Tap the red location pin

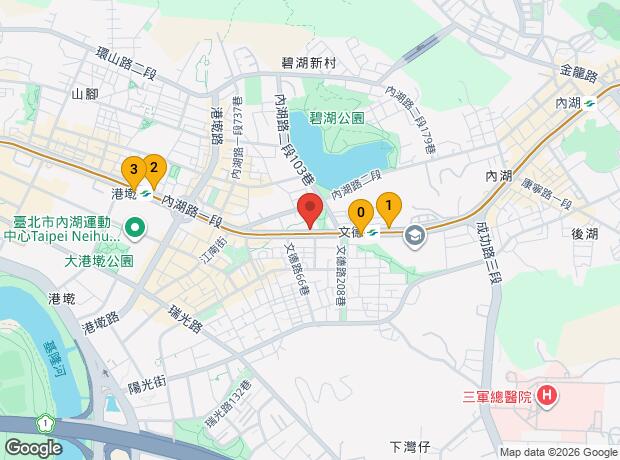(309, 212)
